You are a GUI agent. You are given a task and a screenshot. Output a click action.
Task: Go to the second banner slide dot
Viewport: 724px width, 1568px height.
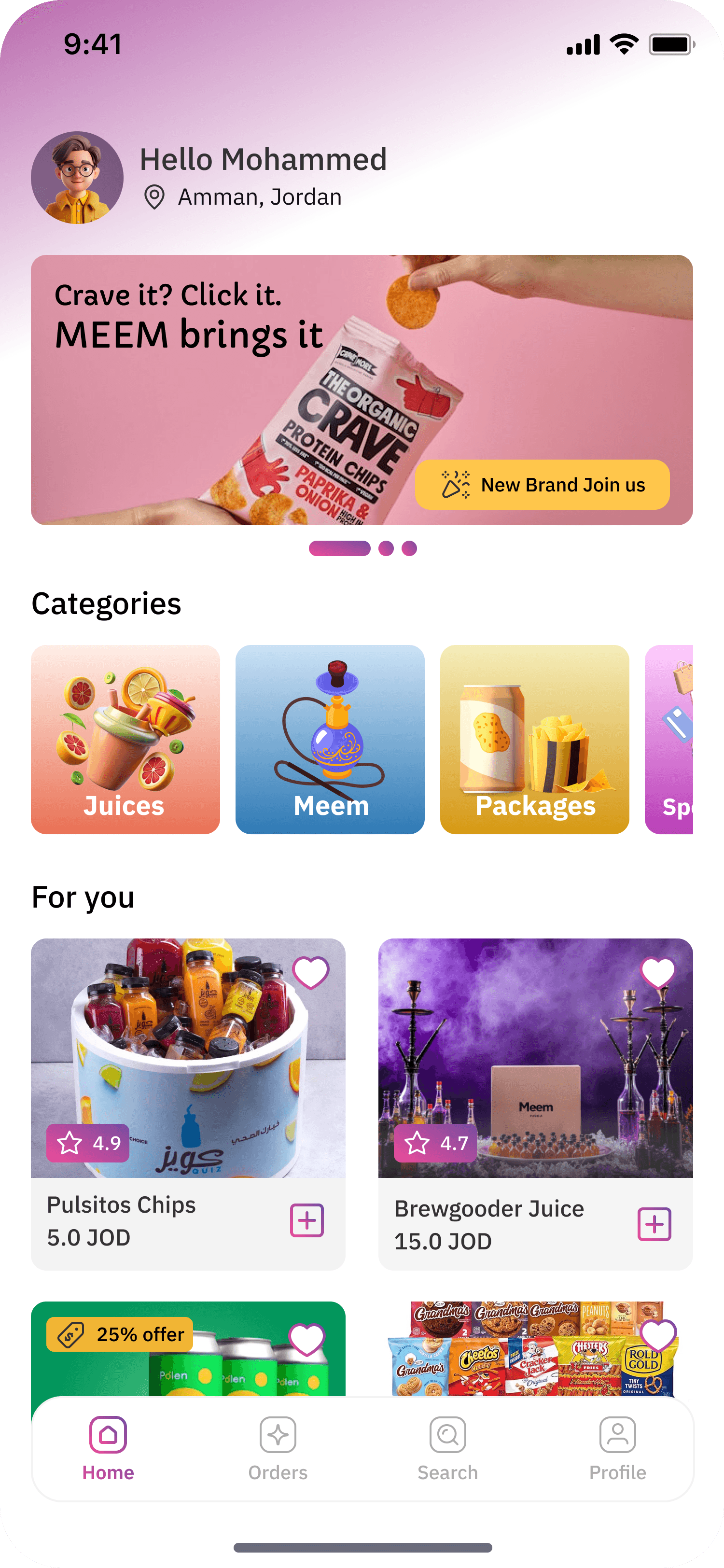[387, 549]
